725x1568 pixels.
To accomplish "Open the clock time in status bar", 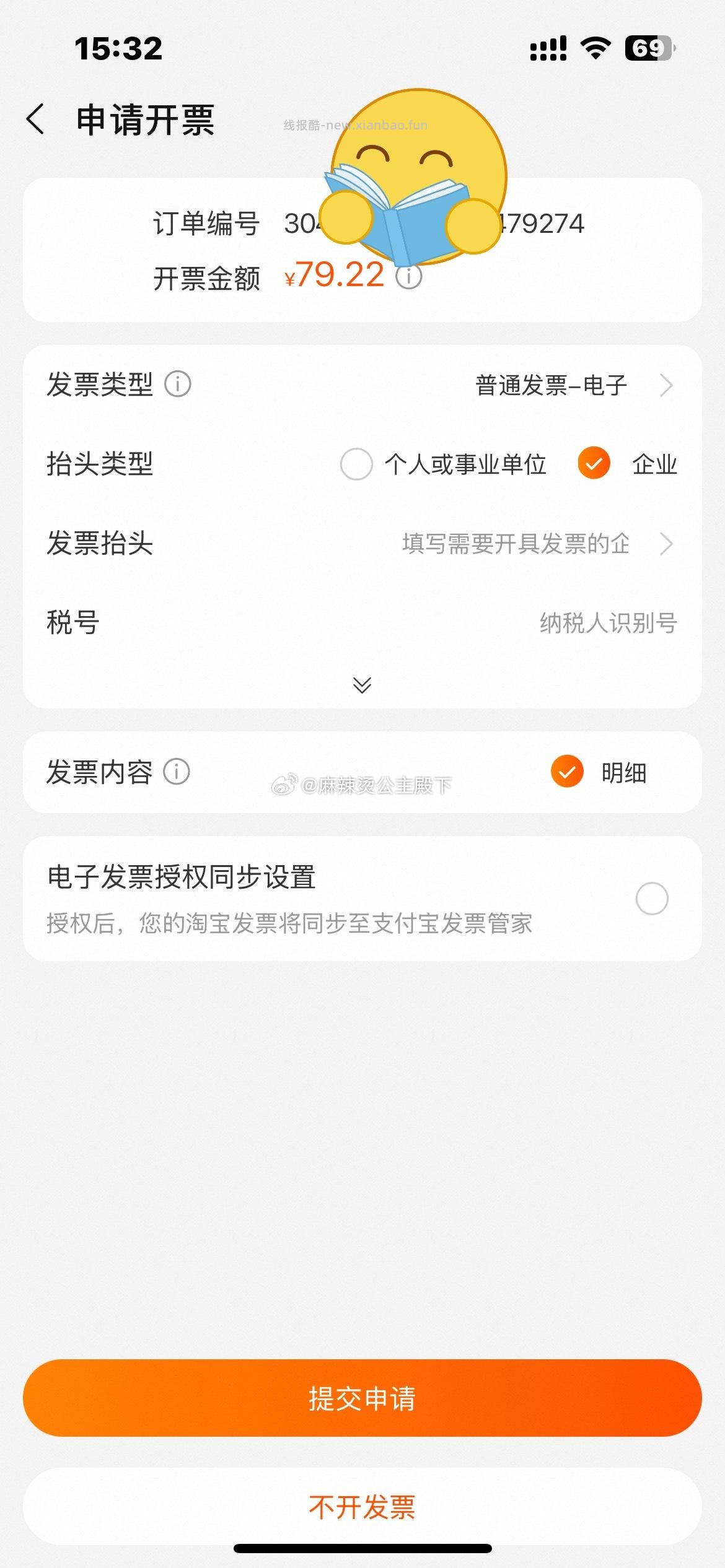I will click(x=116, y=48).
